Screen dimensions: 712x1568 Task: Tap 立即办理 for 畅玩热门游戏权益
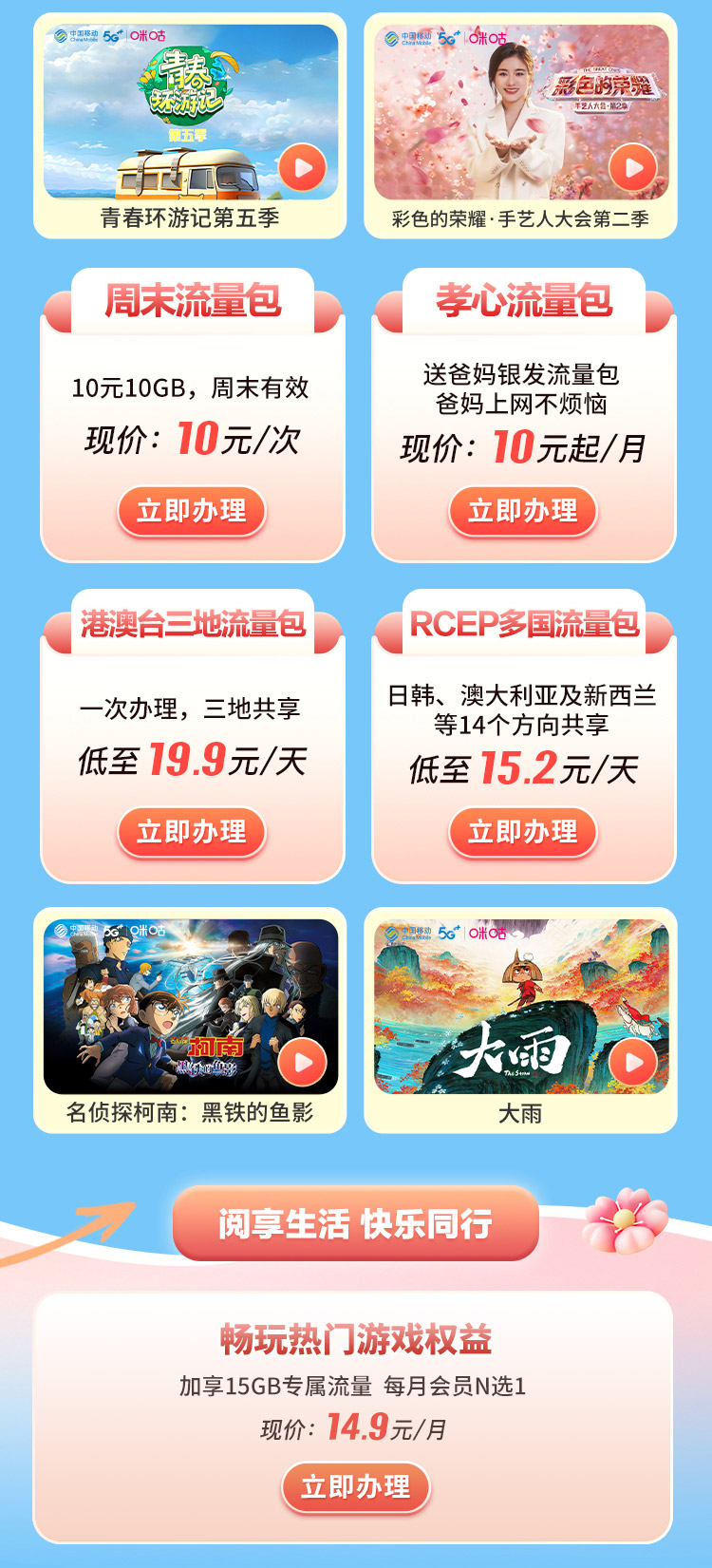pos(356,1487)
